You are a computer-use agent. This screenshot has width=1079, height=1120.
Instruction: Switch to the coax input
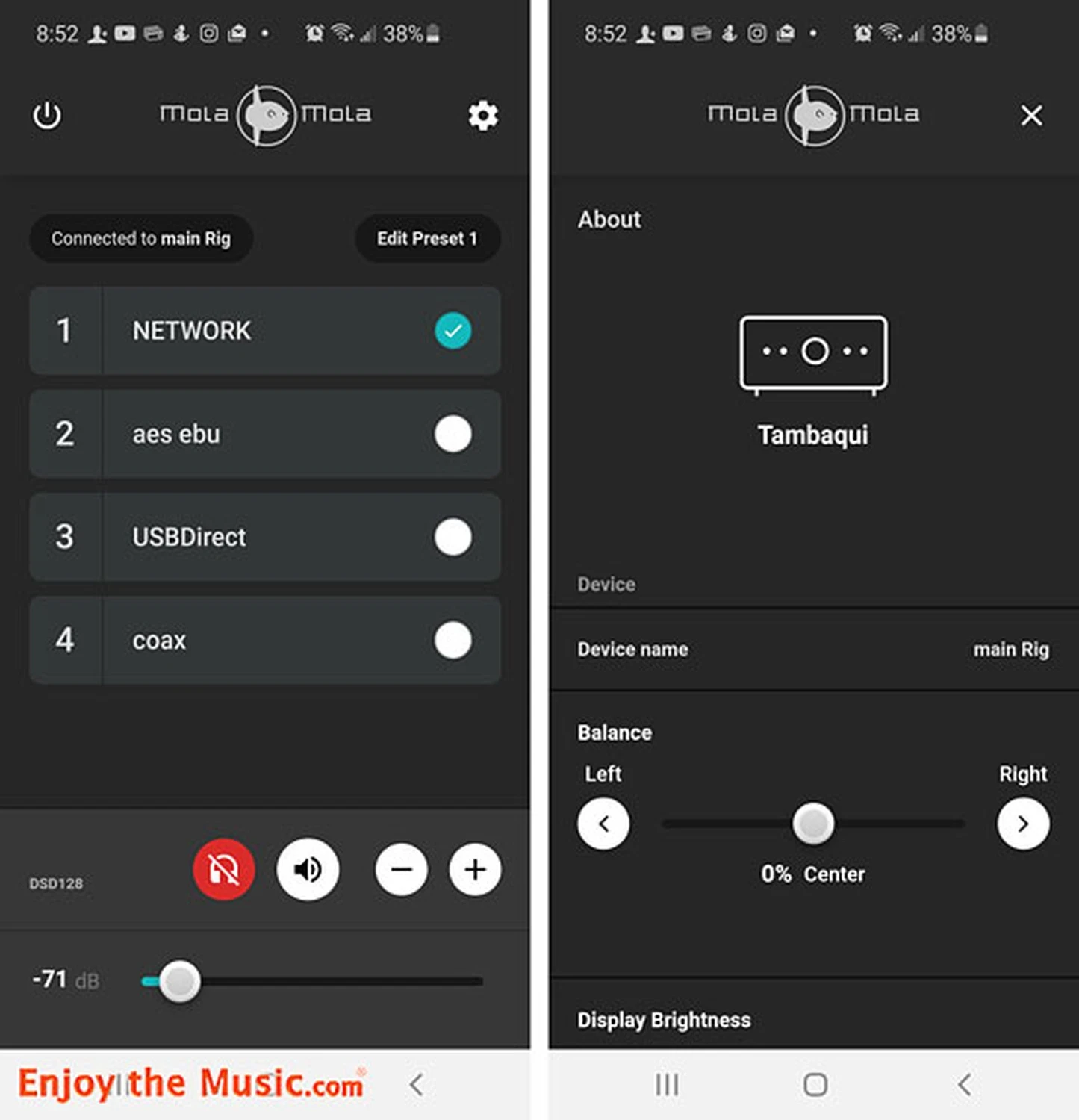tap(265, 640)
